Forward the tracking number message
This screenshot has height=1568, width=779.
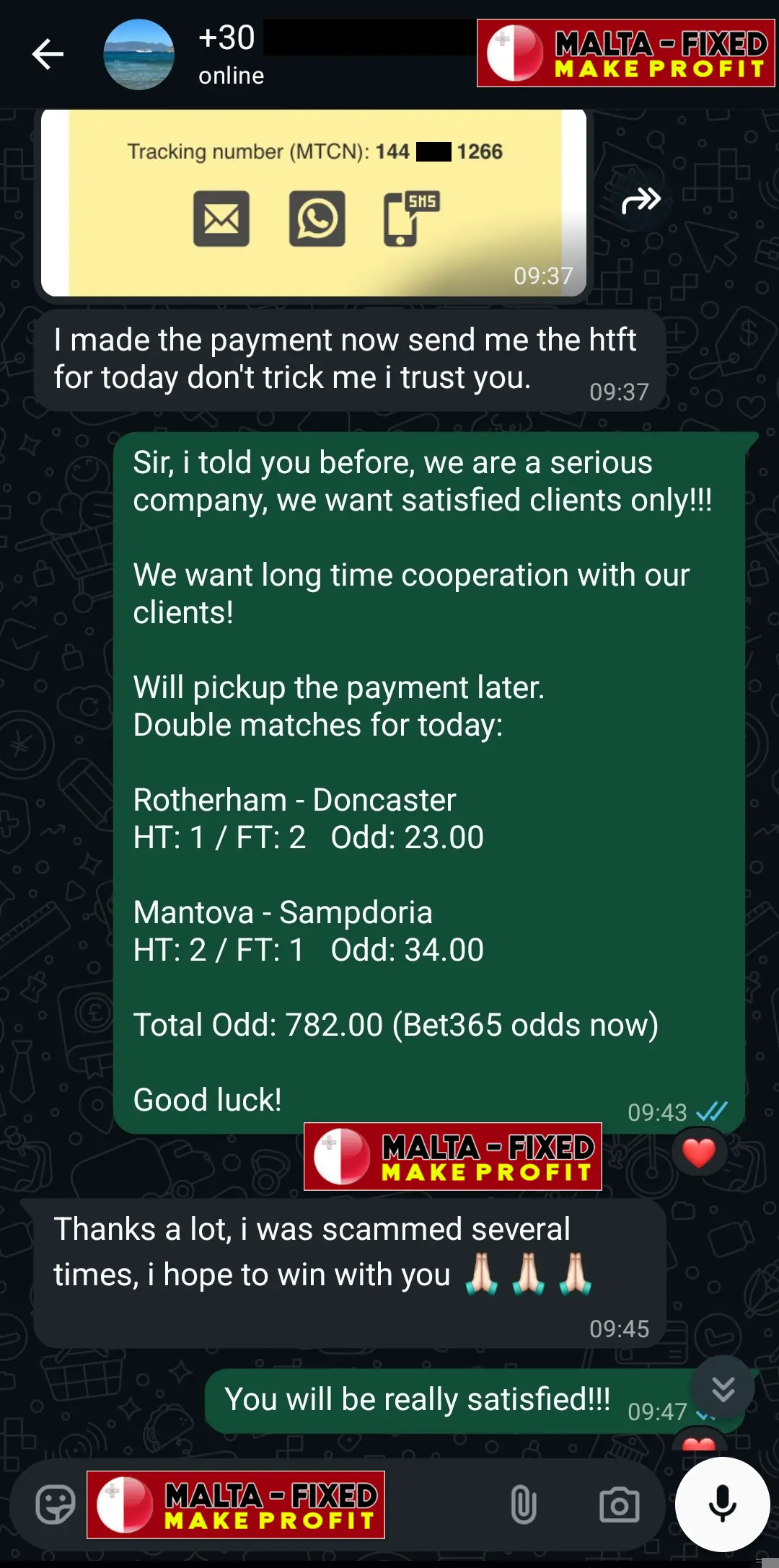pyautogui.click(x=641, y=200)
